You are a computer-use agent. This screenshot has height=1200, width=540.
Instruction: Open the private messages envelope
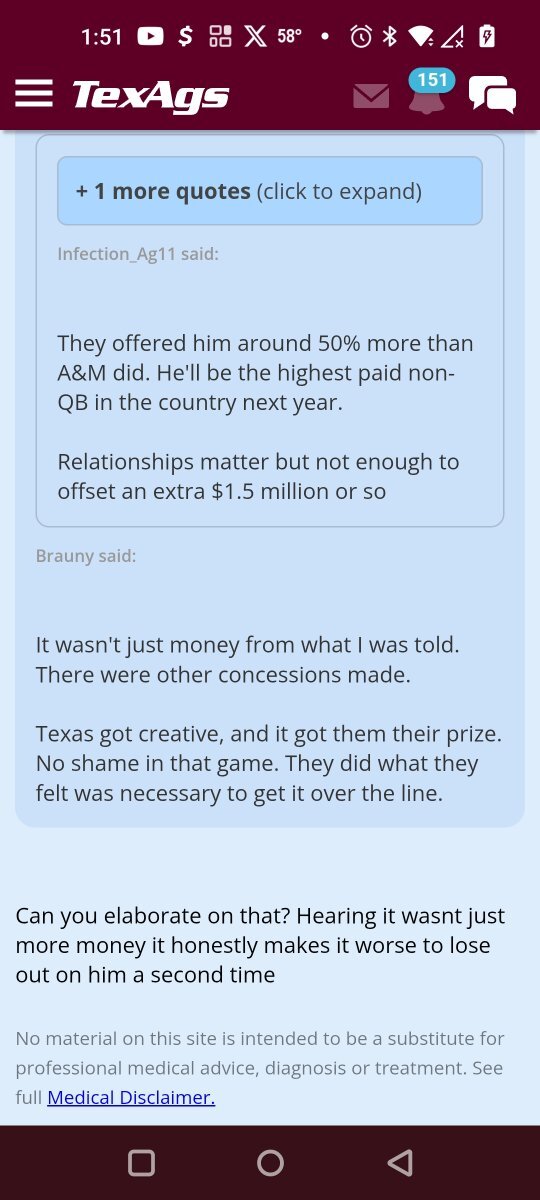(371, 96)
